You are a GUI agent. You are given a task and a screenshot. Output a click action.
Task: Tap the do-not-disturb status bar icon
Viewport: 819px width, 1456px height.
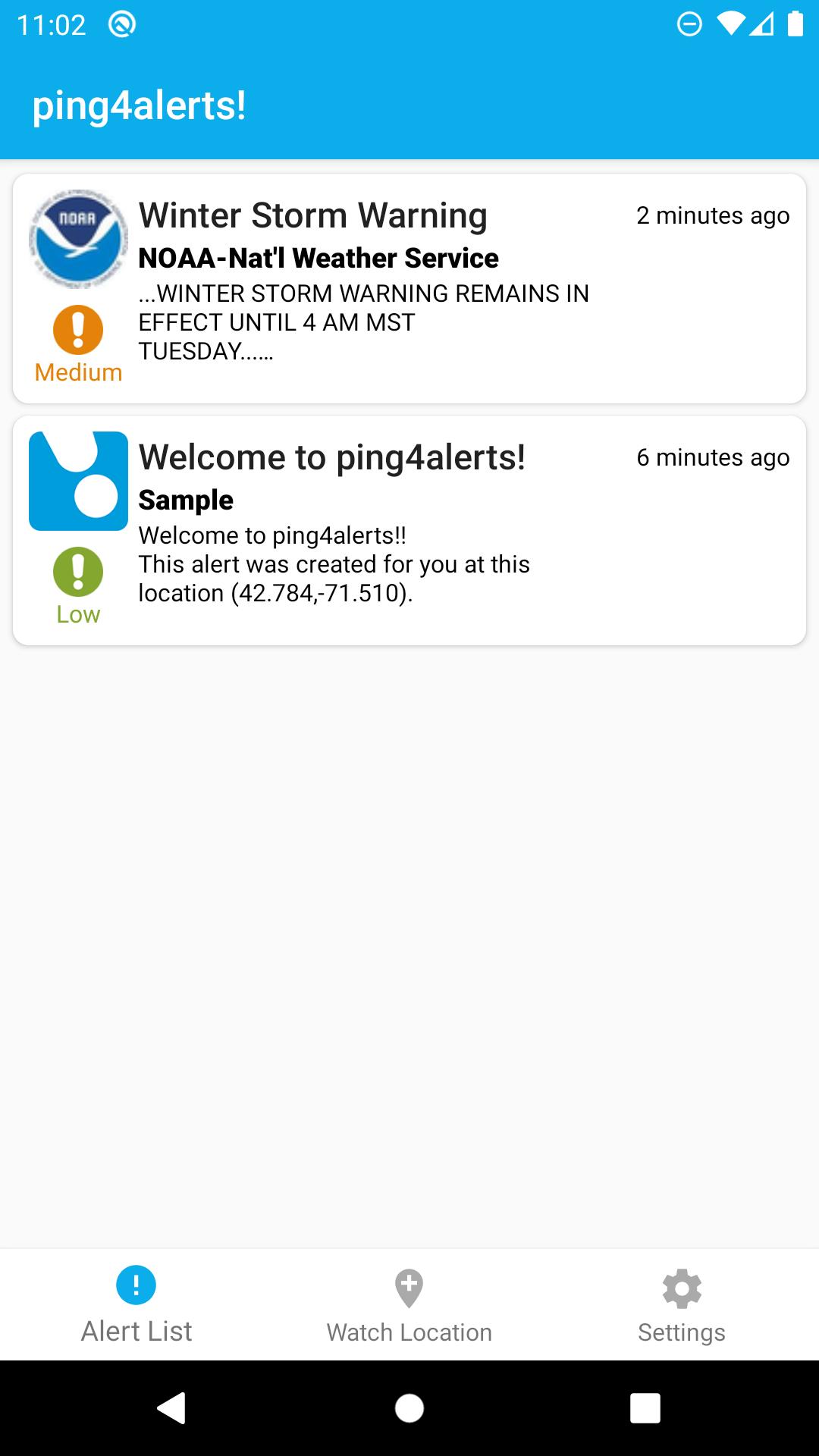click(689, 23)
